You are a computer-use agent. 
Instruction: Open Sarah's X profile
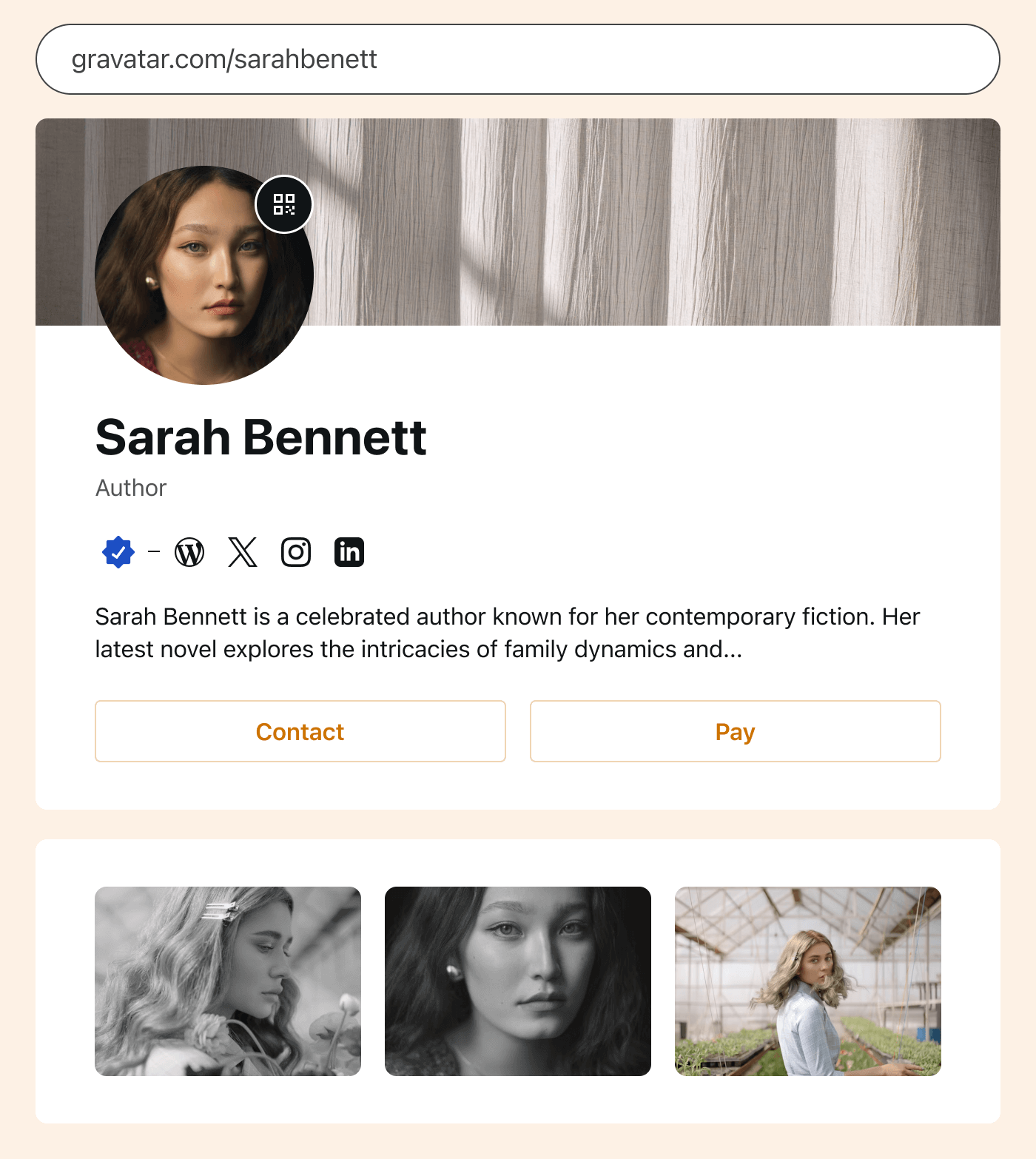(x=243, y=552)
